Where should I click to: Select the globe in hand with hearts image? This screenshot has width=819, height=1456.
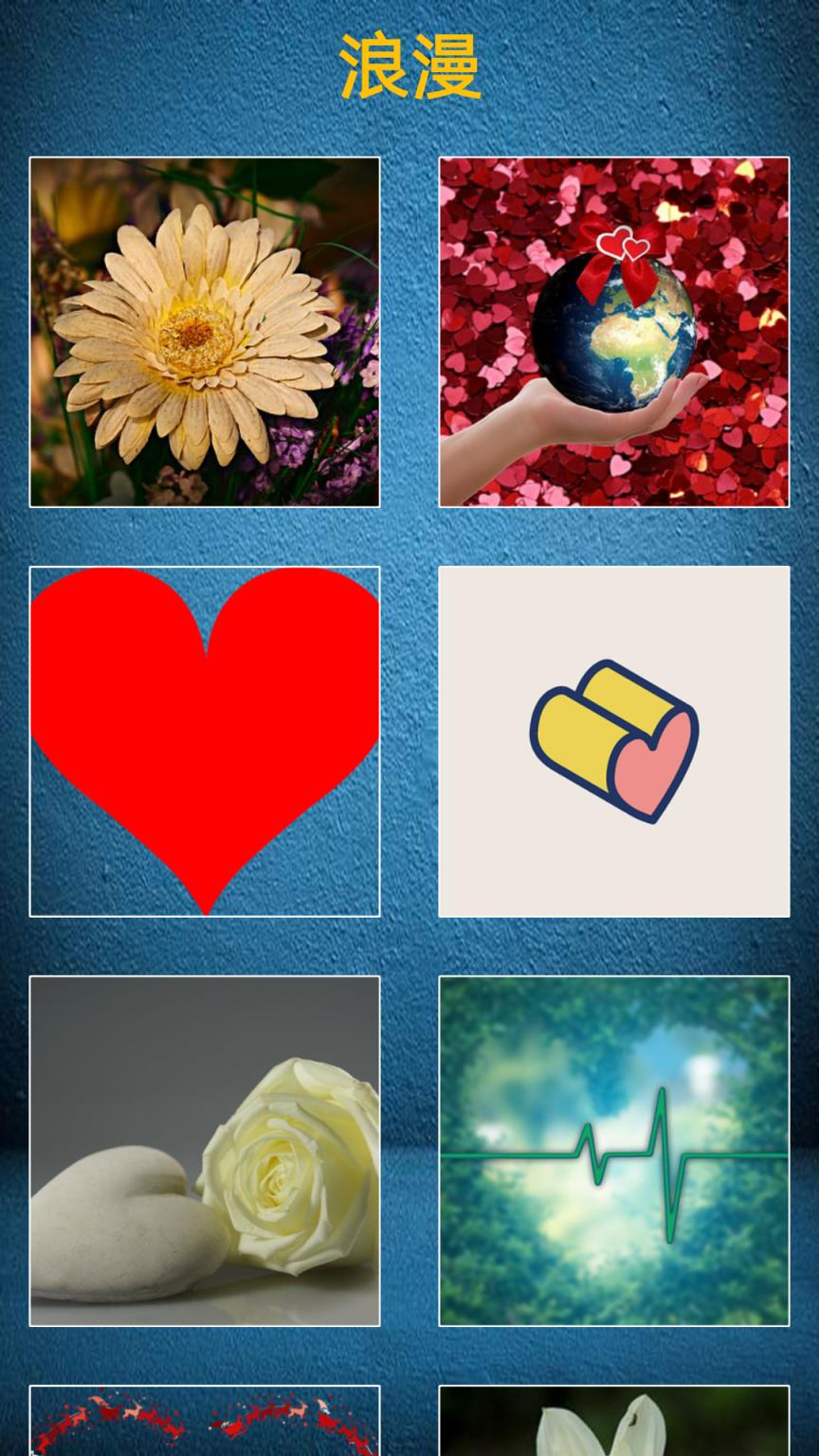pos(613,332)
